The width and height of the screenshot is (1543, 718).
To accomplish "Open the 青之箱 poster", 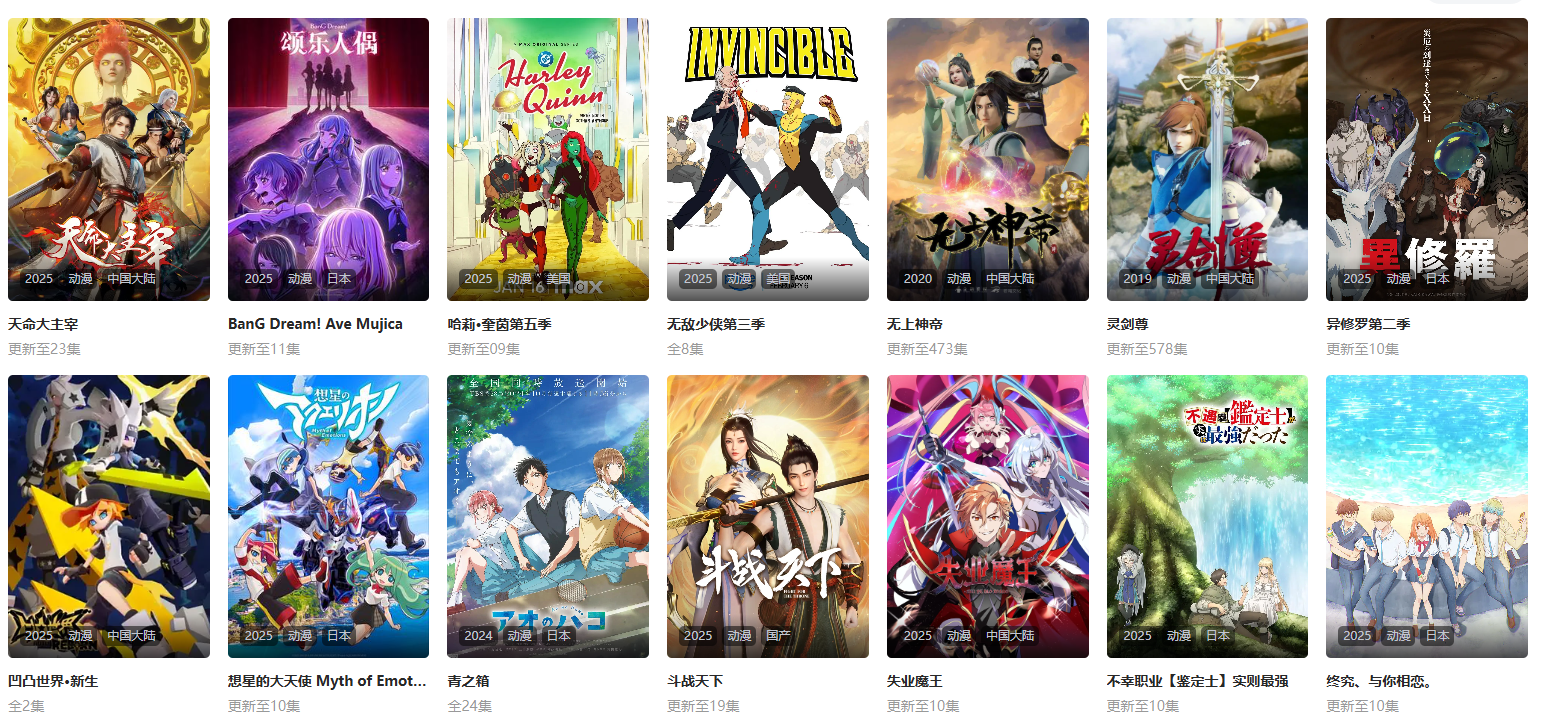I will coord(548,516).
